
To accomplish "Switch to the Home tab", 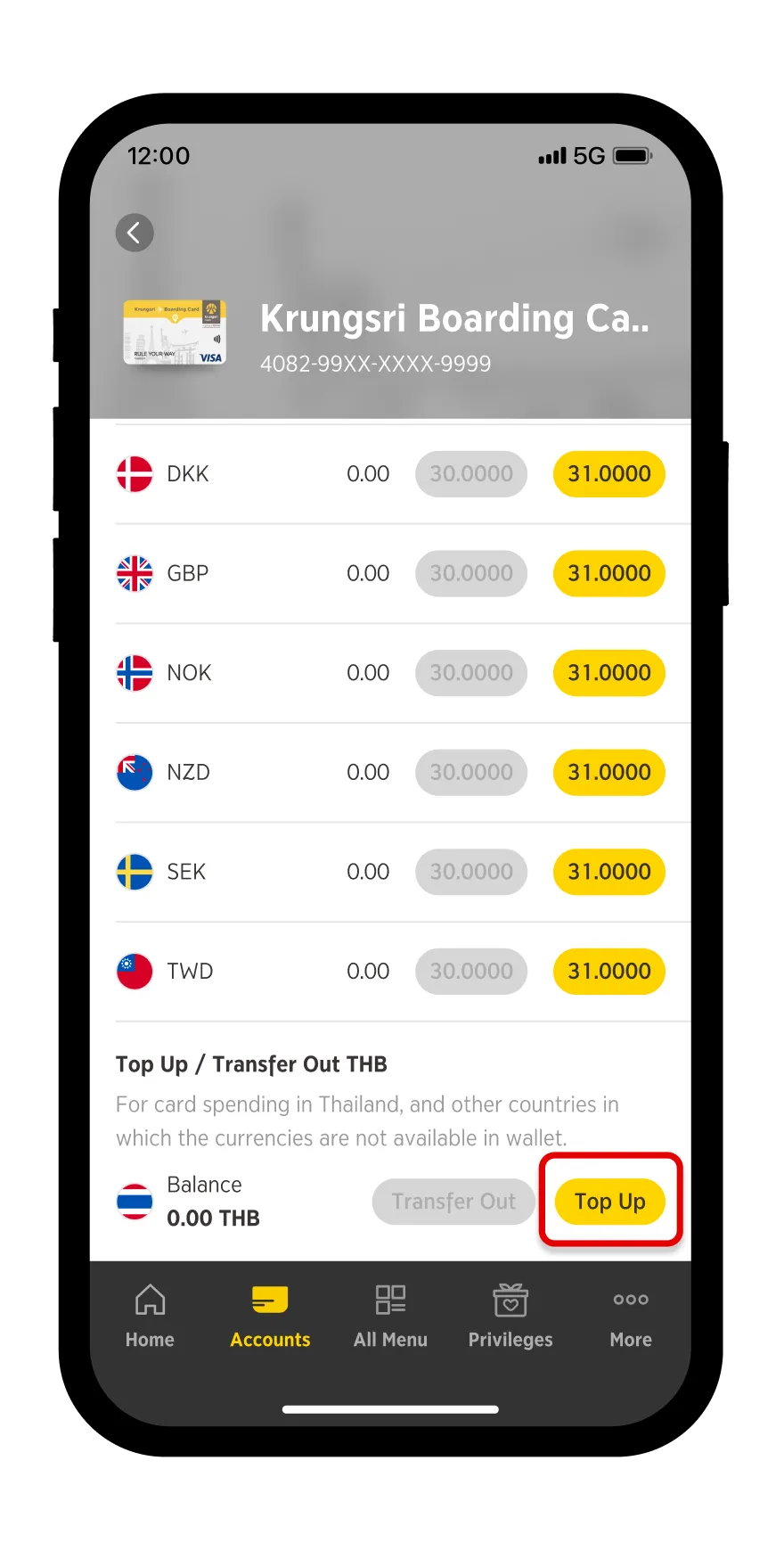I will coord(150,1316).
